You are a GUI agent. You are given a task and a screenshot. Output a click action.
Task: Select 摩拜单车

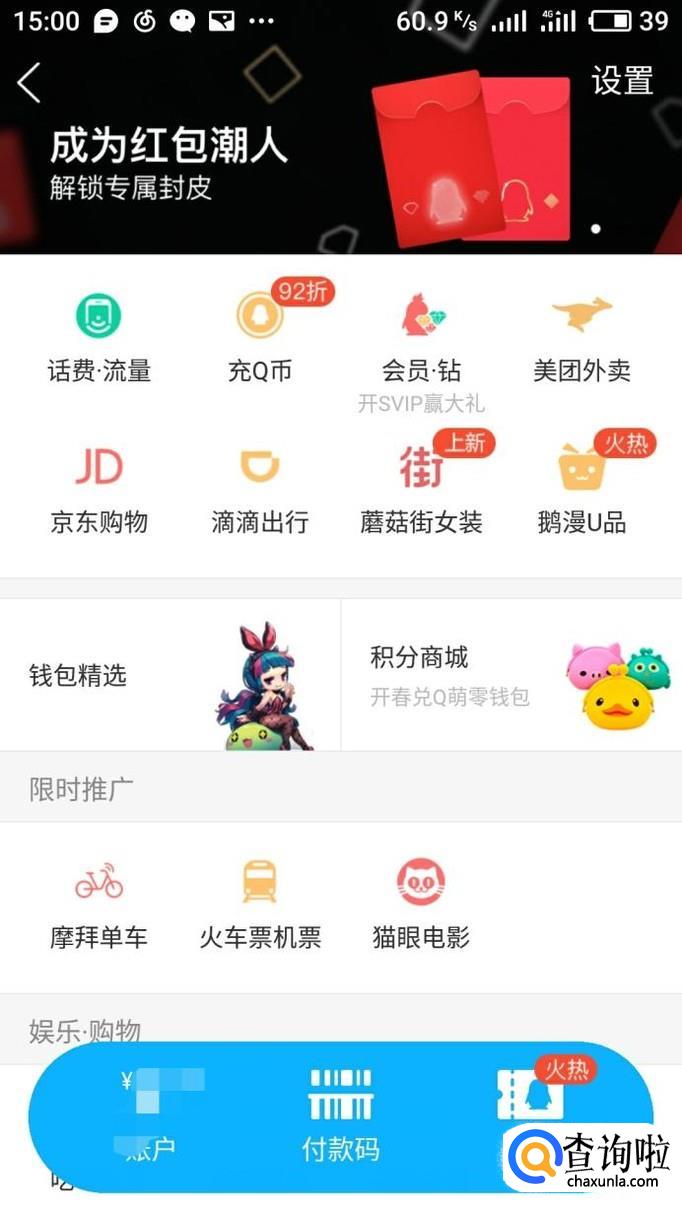[99, 905]
